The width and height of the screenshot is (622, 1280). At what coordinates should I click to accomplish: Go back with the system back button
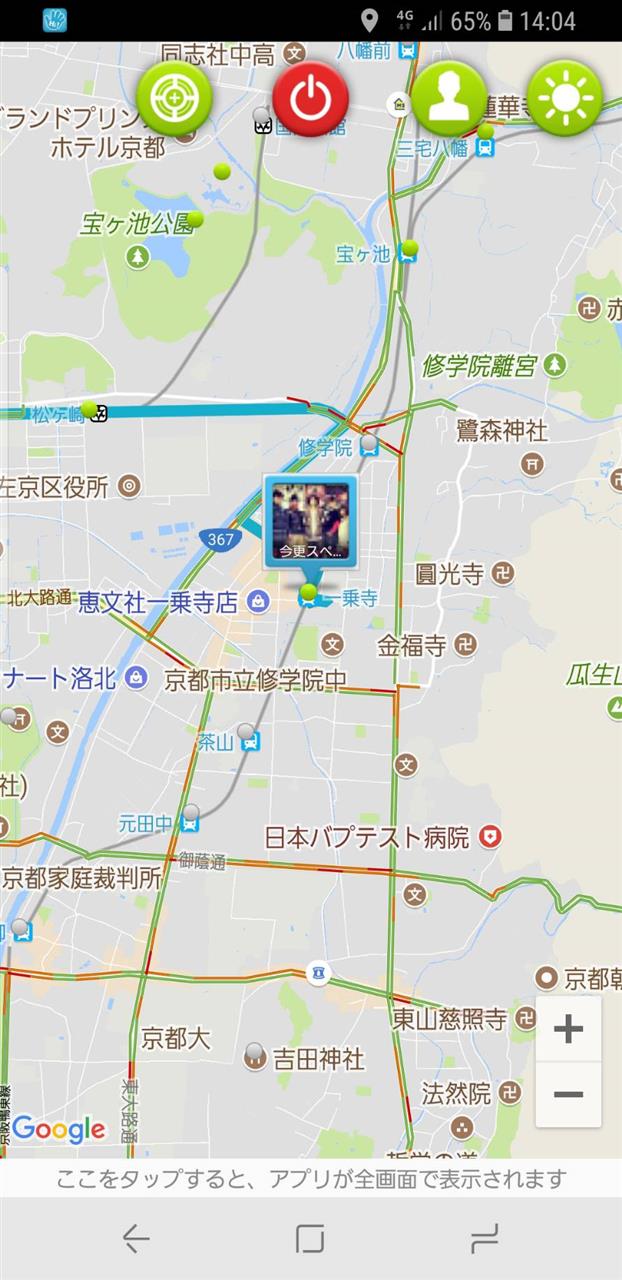tap(136, 1240)
